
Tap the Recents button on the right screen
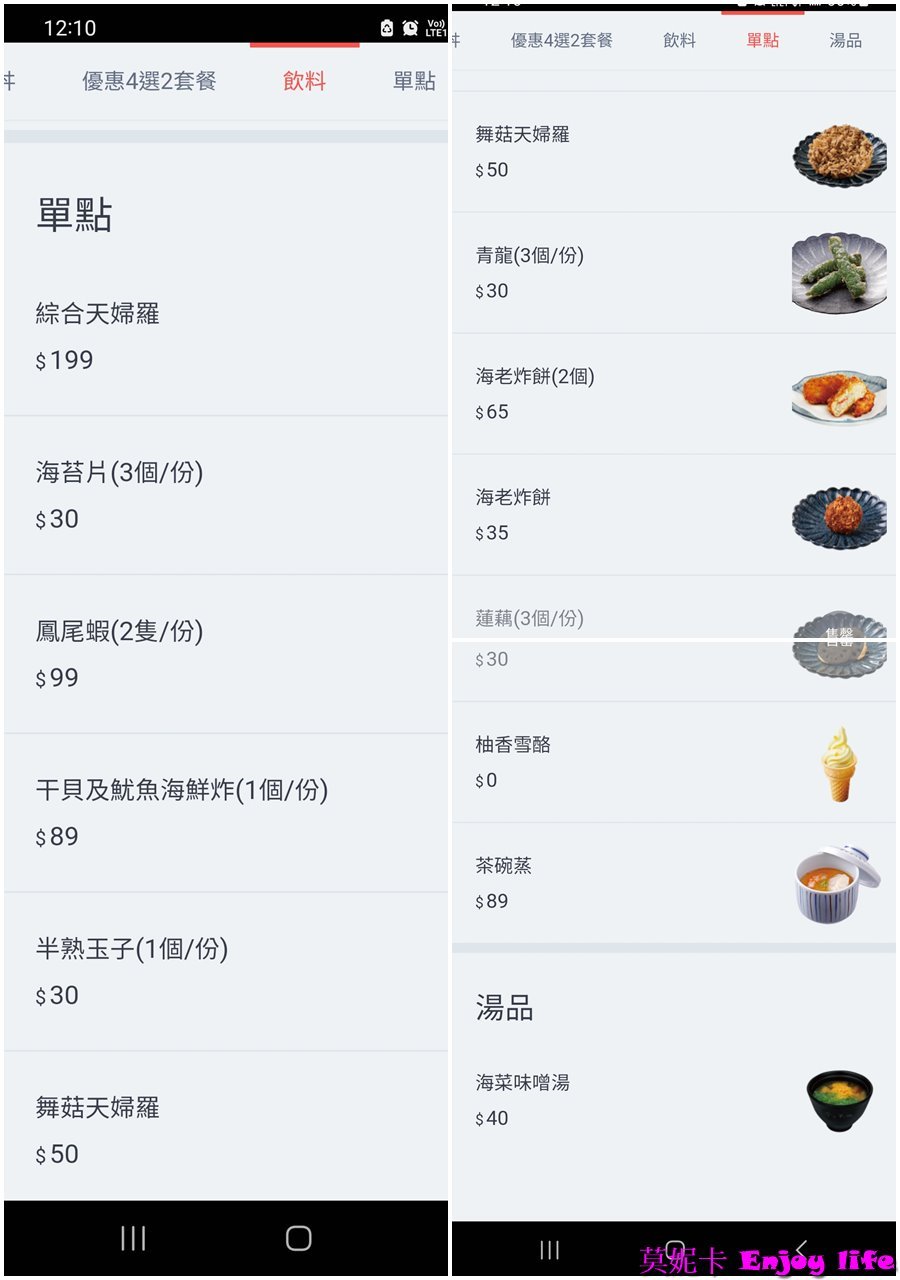click(x=549, y=1250)
